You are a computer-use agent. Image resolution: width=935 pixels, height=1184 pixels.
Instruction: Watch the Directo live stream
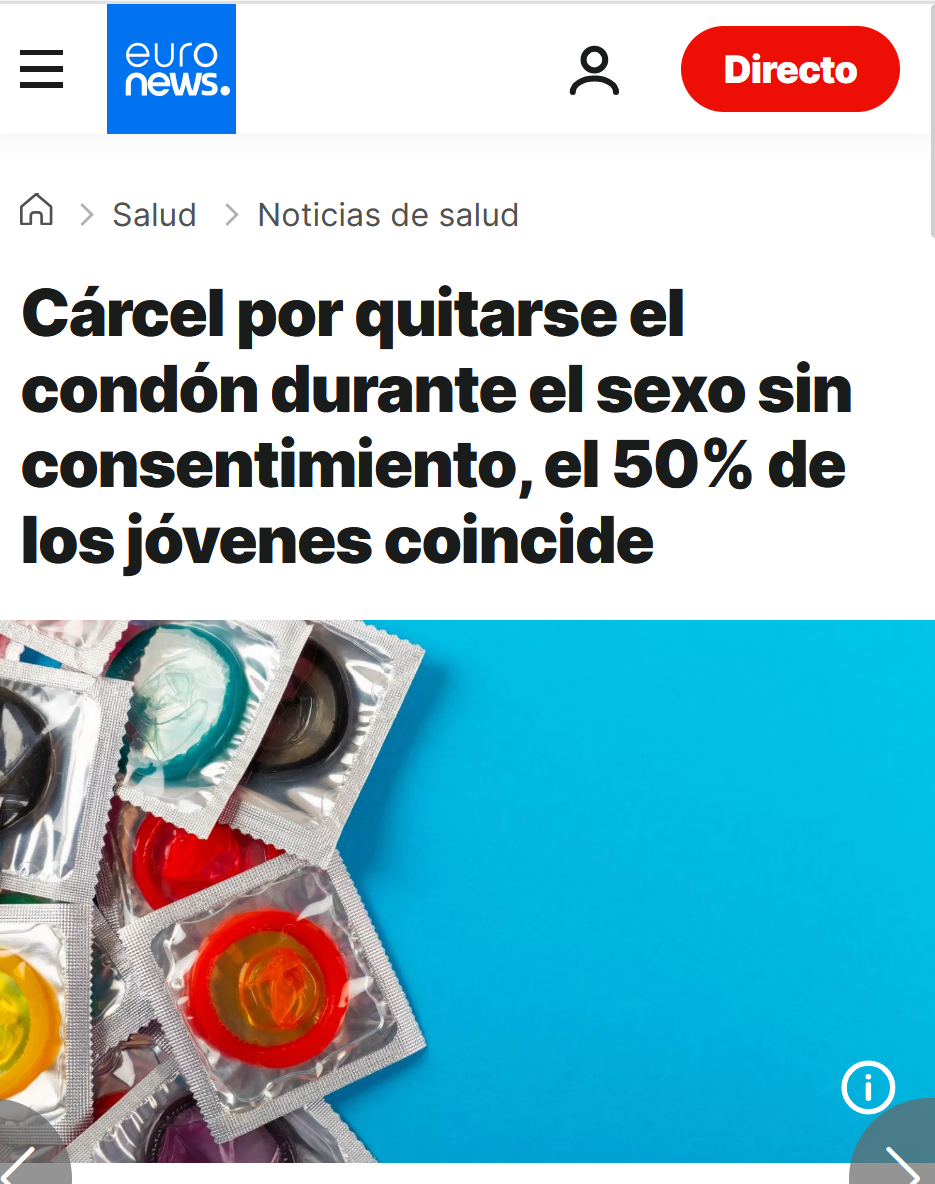pos(790,70)
